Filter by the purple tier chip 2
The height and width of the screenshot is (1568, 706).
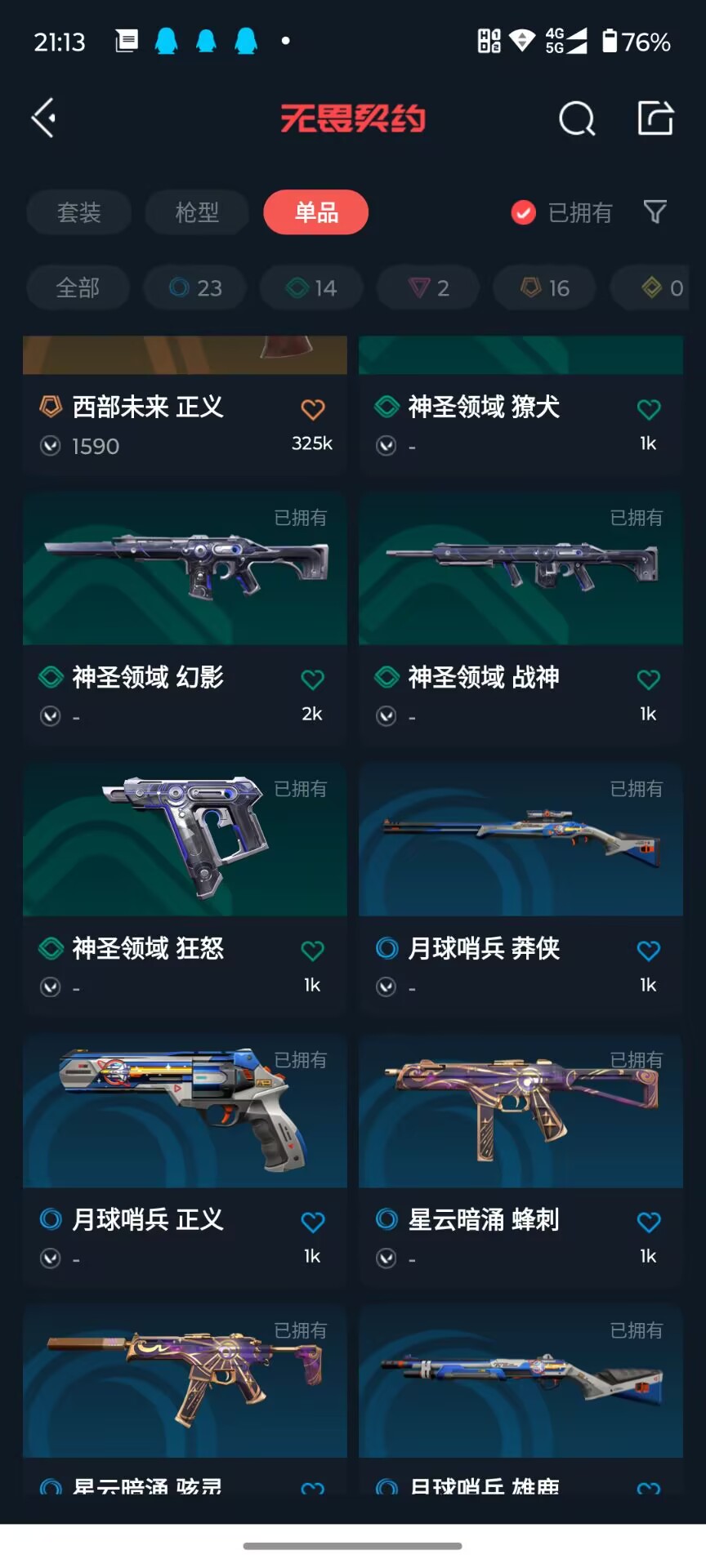coord(428,287)
